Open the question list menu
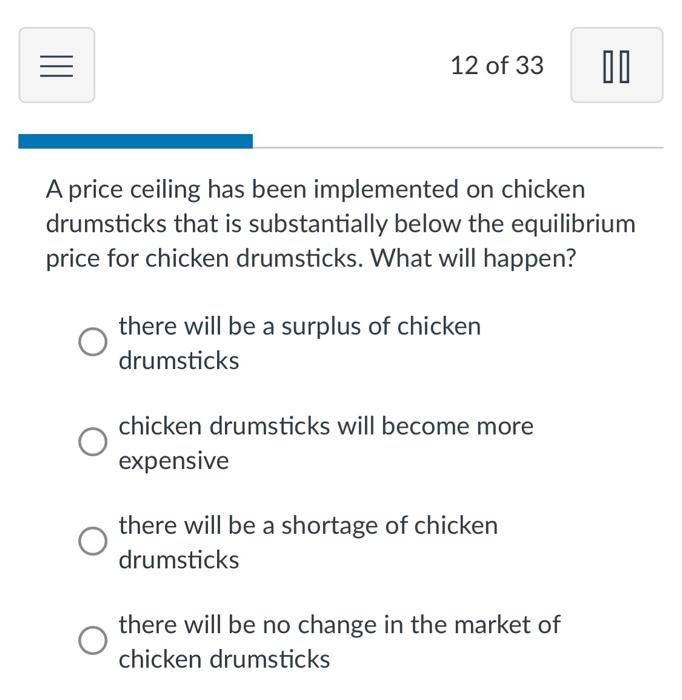Screen dimensions: 682x700 point(57,66)
